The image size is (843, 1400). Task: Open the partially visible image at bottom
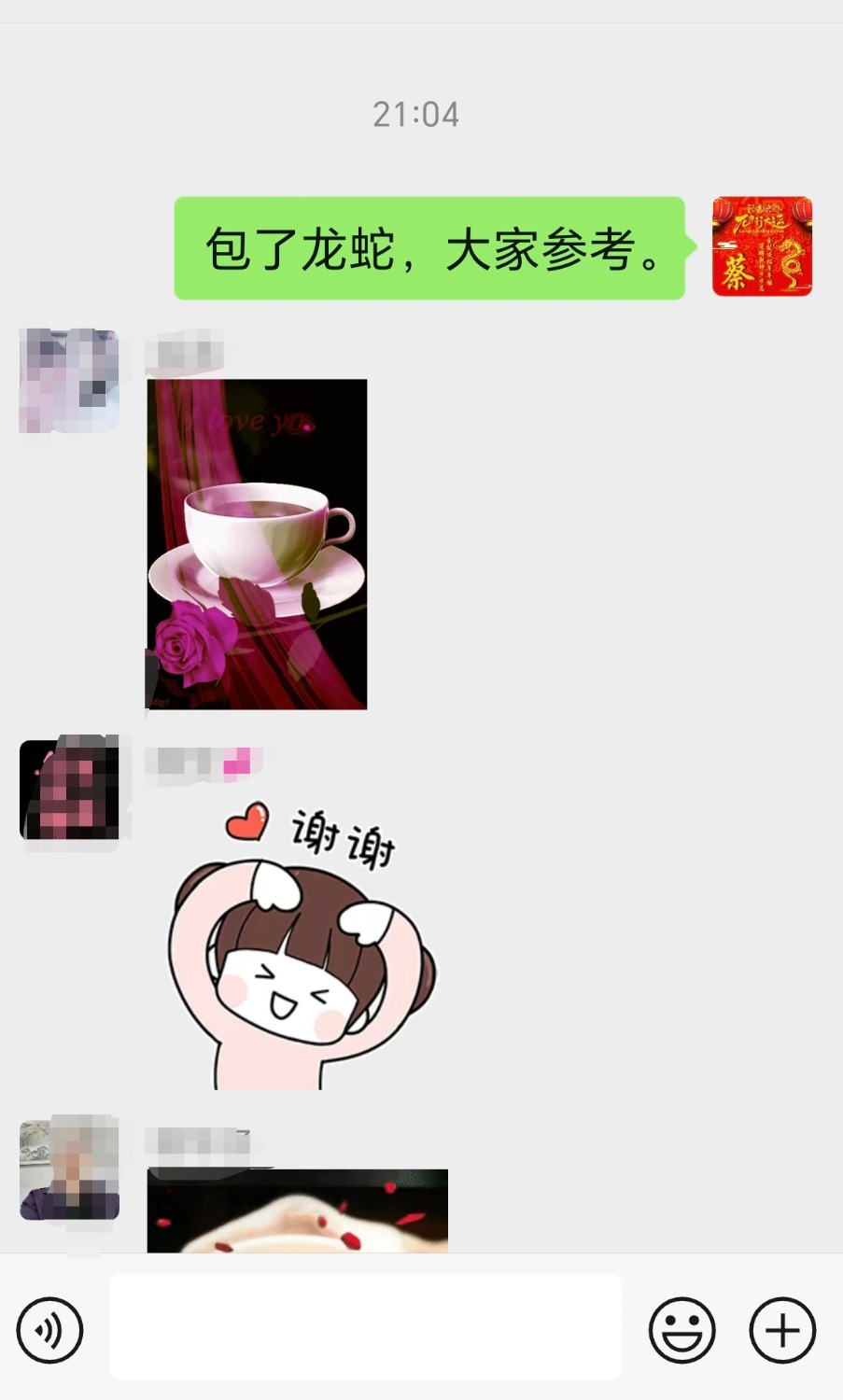tap(297, 1211)
